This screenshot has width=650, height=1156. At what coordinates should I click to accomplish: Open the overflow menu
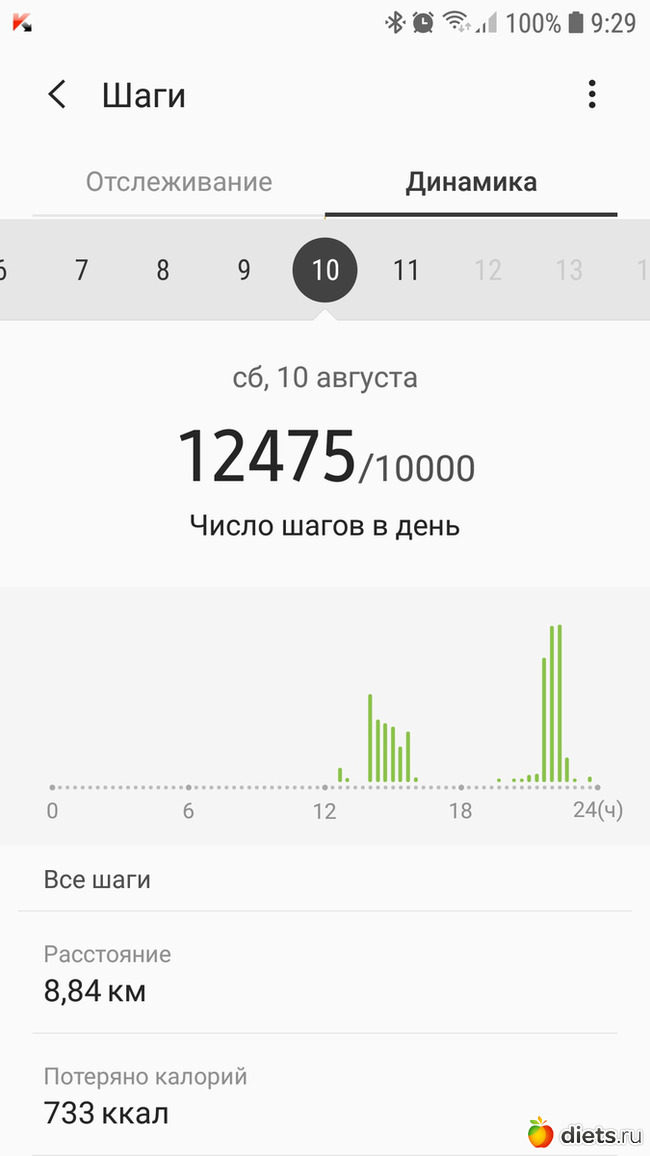pyautogui.click(x=592, y=95)
